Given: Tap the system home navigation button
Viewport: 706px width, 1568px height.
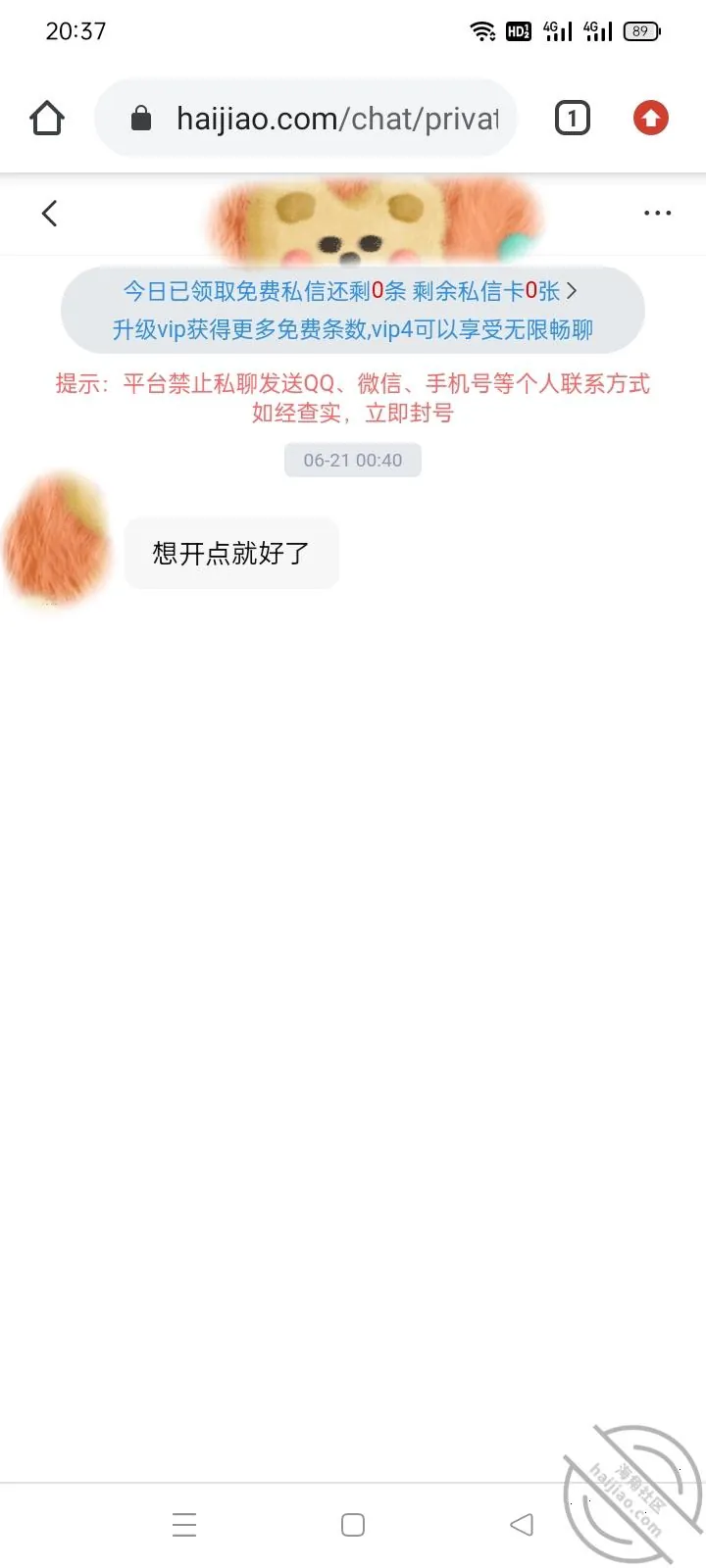Looking at the screenshot, I should coord(353,1525).
